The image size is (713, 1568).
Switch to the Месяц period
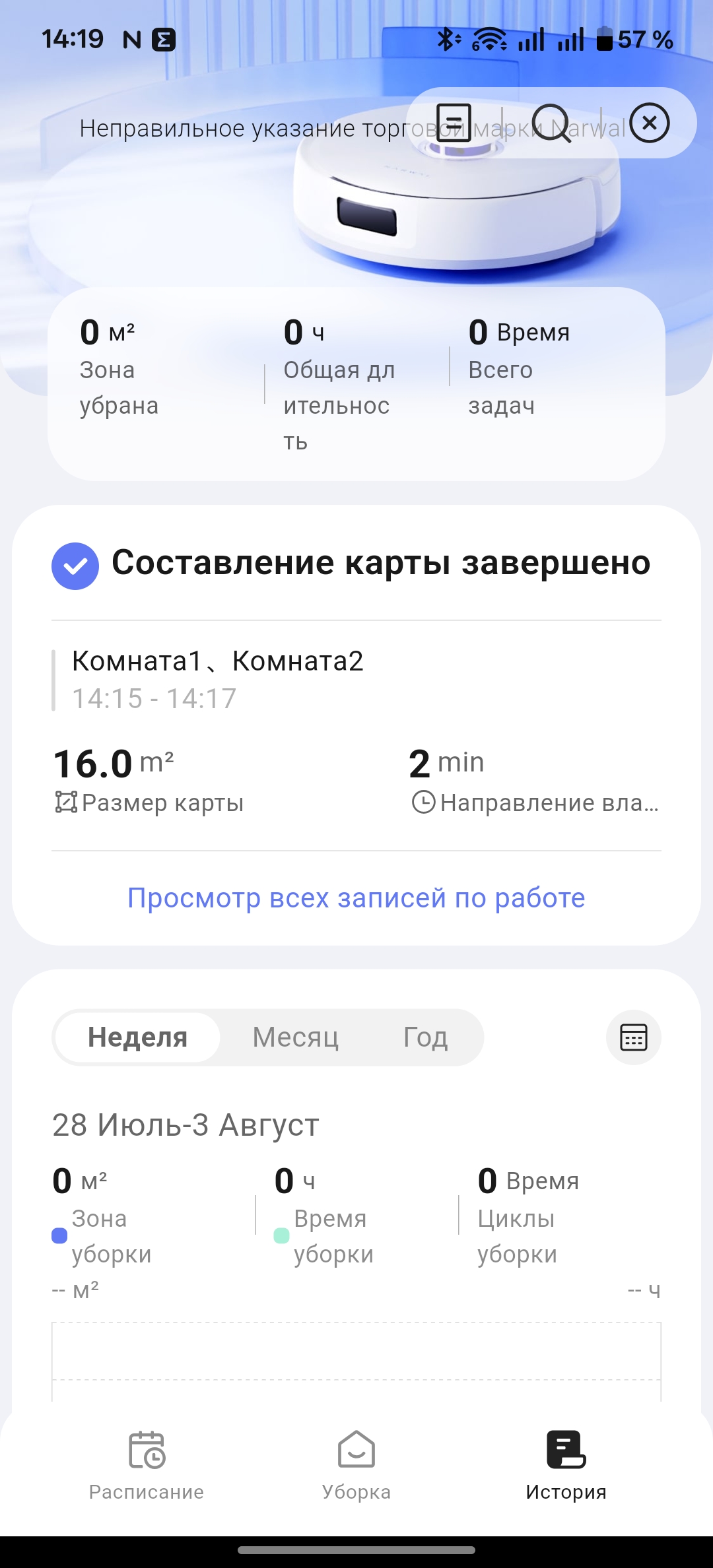(296, 1037)
